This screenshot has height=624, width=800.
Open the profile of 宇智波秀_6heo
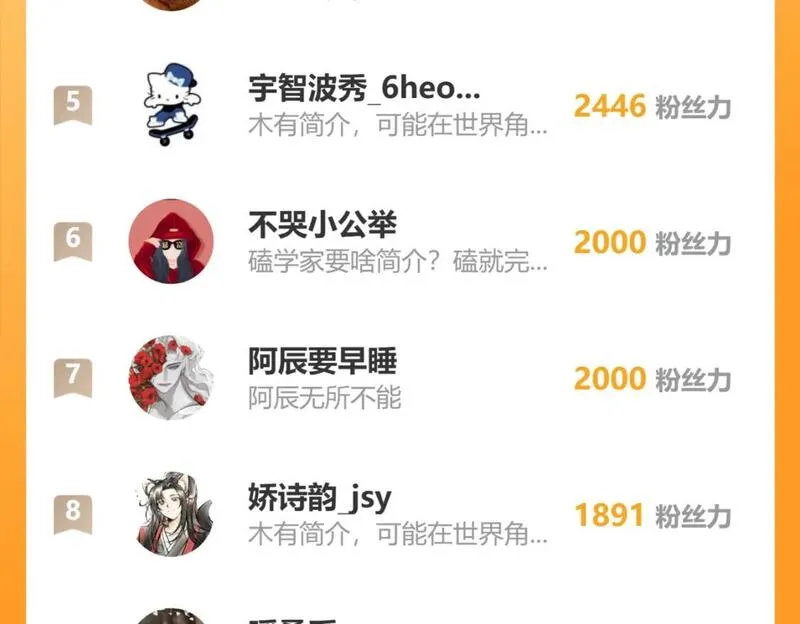point(364,89)
